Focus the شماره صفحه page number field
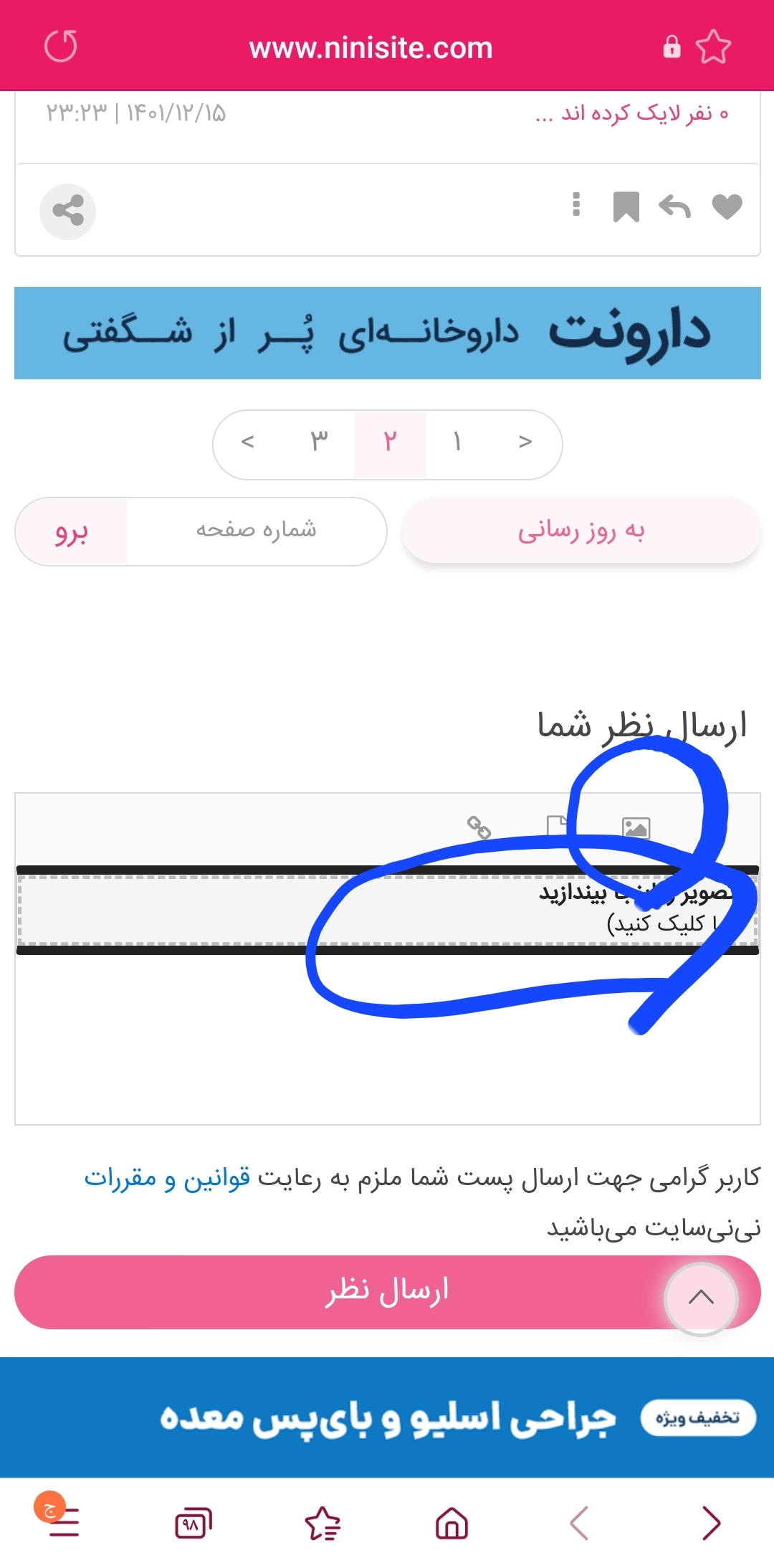Image resolution: width=774 pixels, height=1568 pixels. [257, 531]
